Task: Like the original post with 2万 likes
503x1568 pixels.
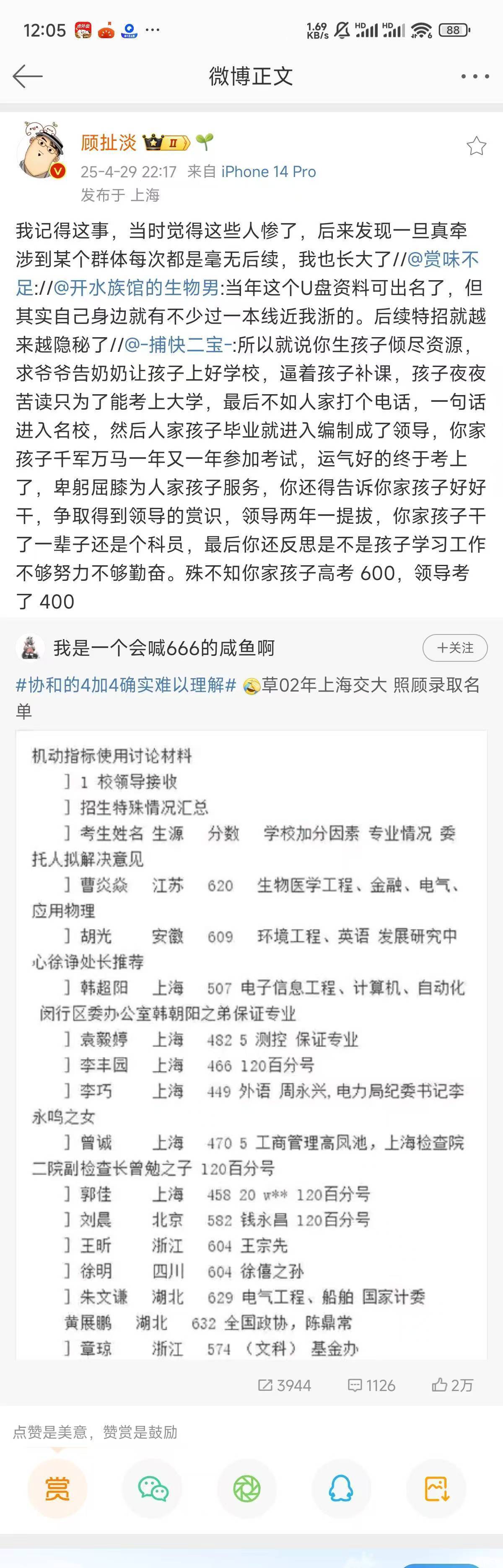Action: pyautogui.click(x=453, y=1386)
